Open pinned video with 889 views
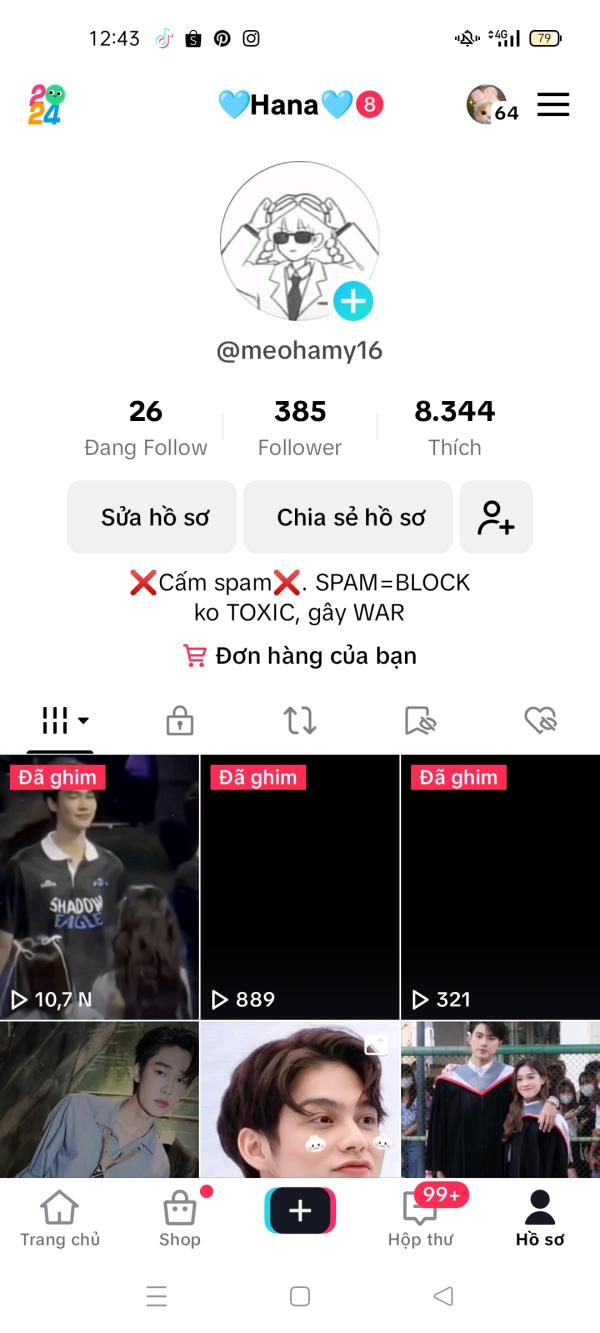The width and height of the screenshot is (600, 1333). [x=300, y=887]
